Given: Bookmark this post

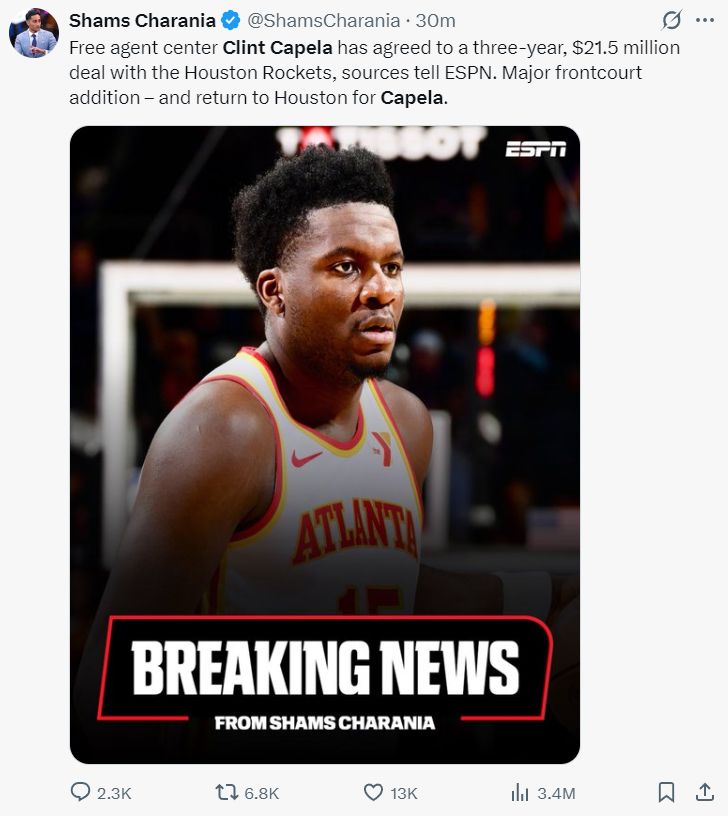Looking at the screenshot, I should tap(666, 792).
